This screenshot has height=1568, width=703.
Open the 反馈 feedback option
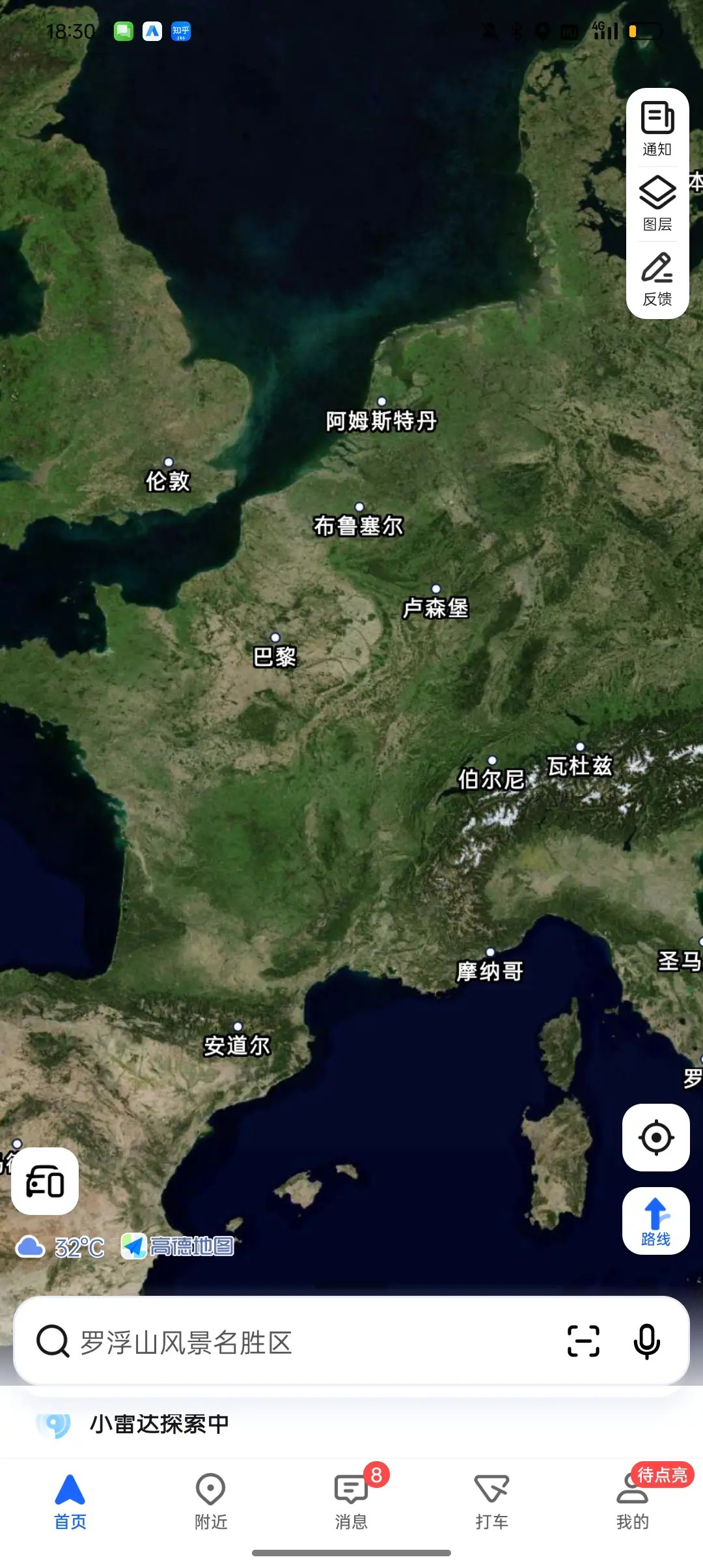pyautogui.click(x=657, y=279)
